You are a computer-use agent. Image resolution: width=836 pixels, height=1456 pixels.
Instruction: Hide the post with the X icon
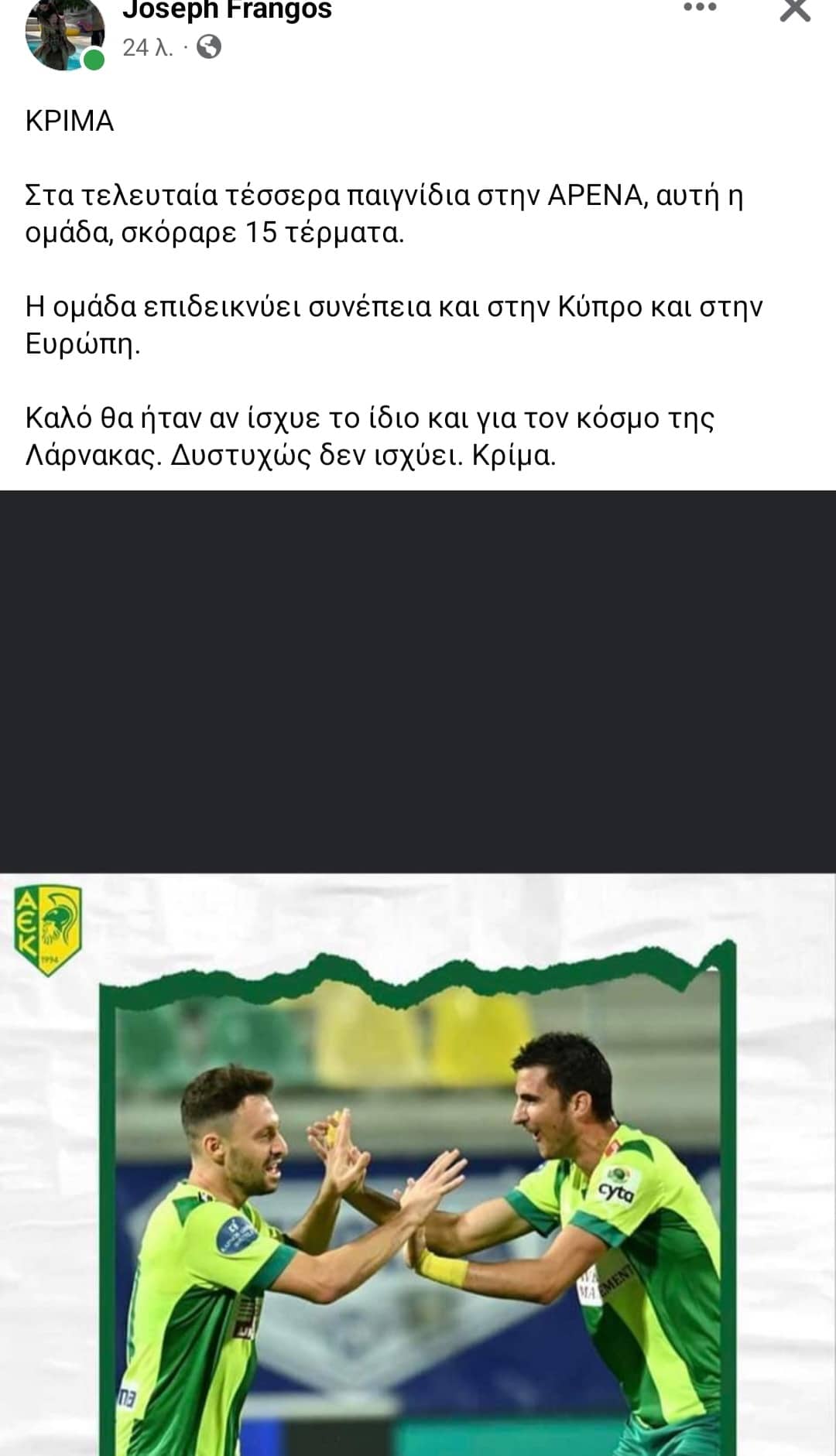(x=795, y=10)
